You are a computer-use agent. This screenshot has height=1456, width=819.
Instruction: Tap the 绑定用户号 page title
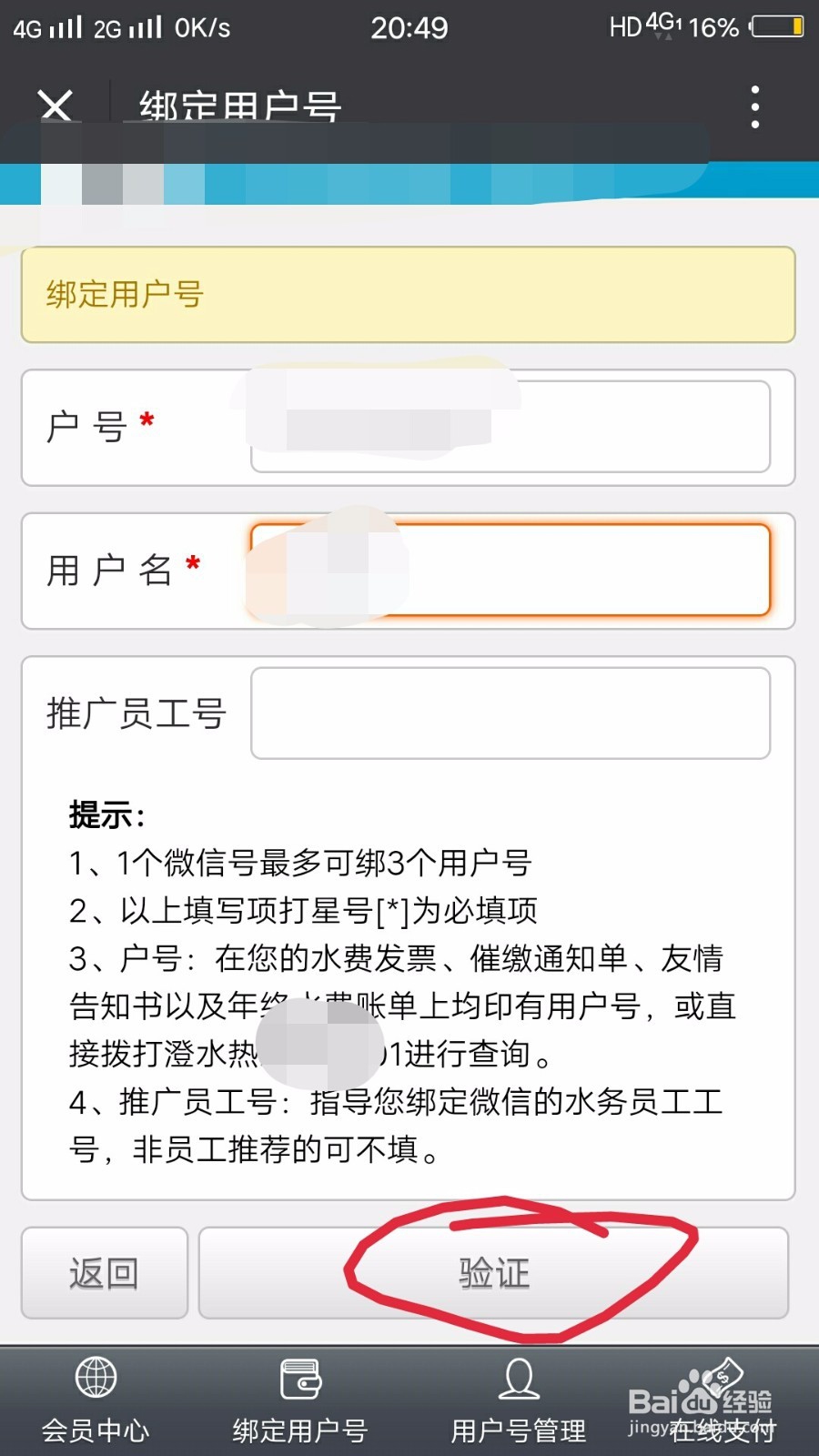pos(238,106)
